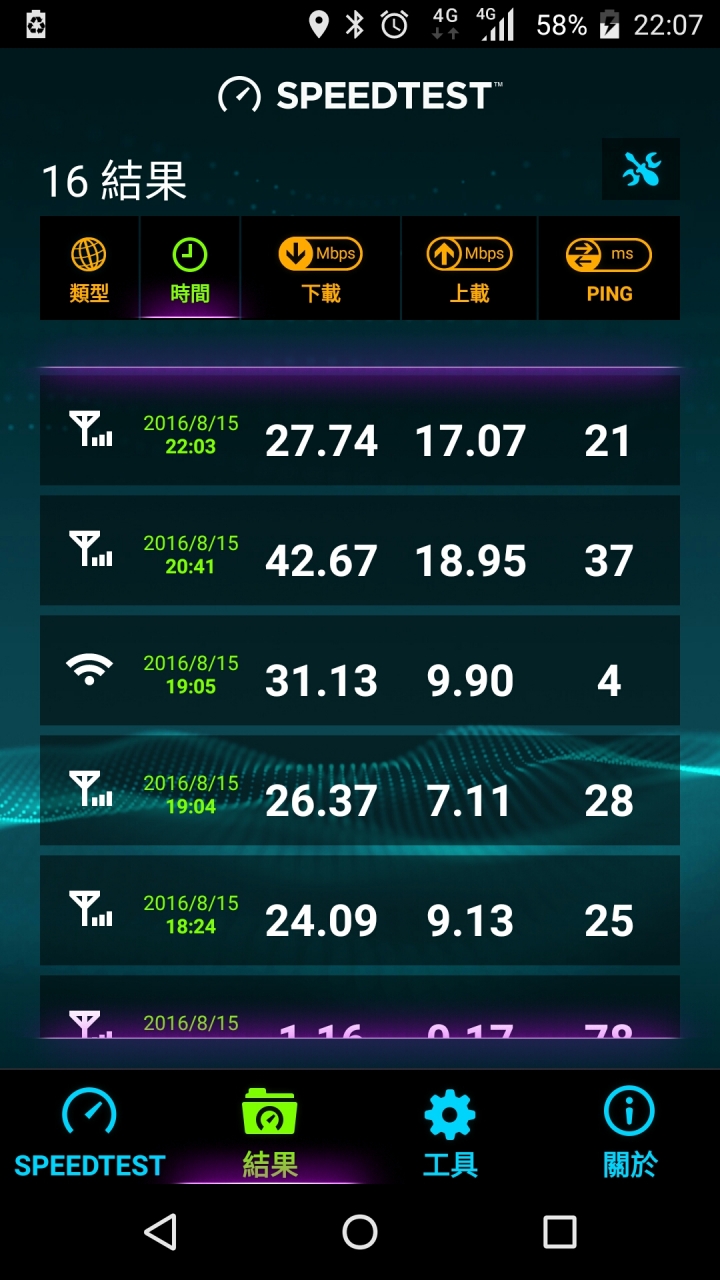Open the 18:24 result with 24.09 download
720x1280 pixels.
coord(360,911)
